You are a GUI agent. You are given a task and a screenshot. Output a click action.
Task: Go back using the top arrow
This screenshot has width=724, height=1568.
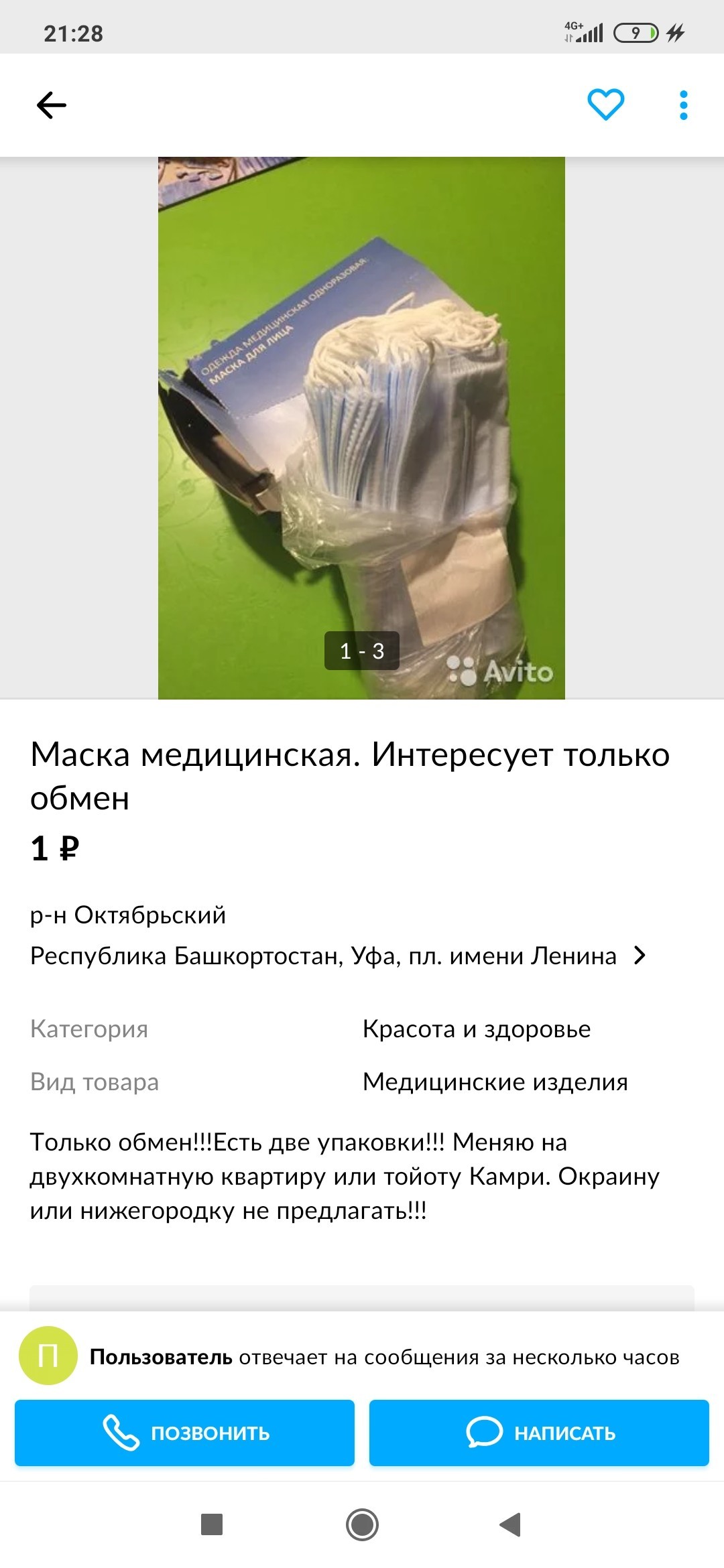51,105
